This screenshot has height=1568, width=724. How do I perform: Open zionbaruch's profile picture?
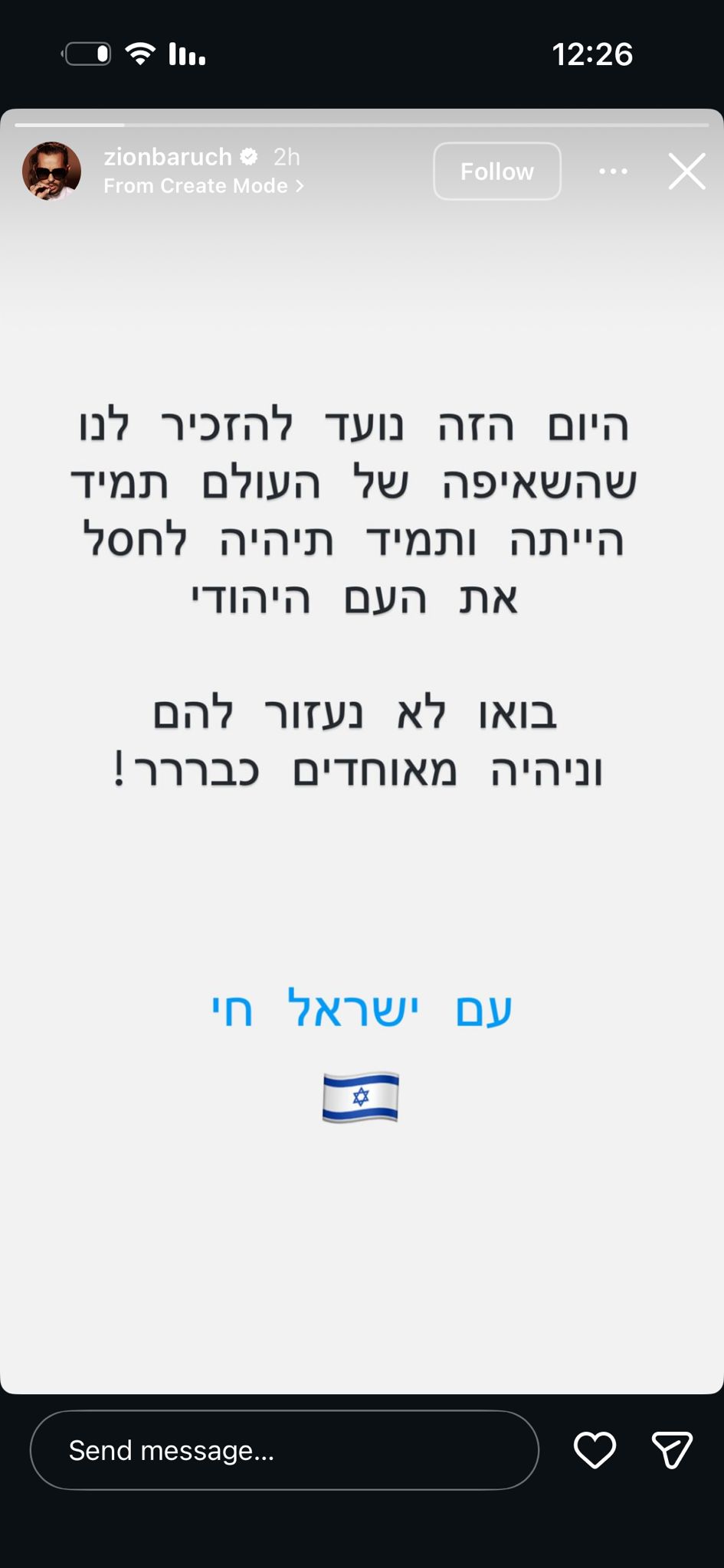[x=51, y=171]
